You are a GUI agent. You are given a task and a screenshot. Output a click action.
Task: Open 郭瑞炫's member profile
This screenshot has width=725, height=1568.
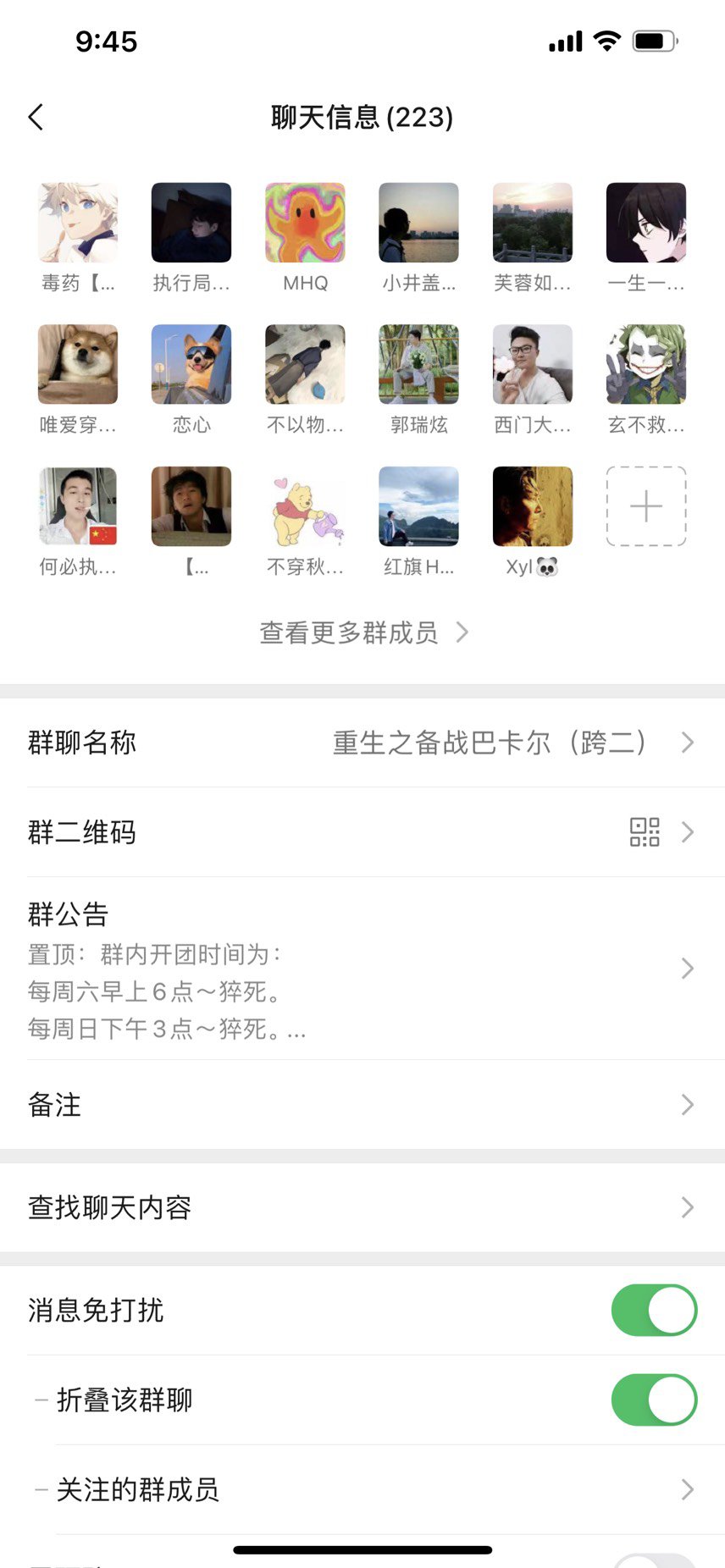pyautogui.click(x=418, y=365)
